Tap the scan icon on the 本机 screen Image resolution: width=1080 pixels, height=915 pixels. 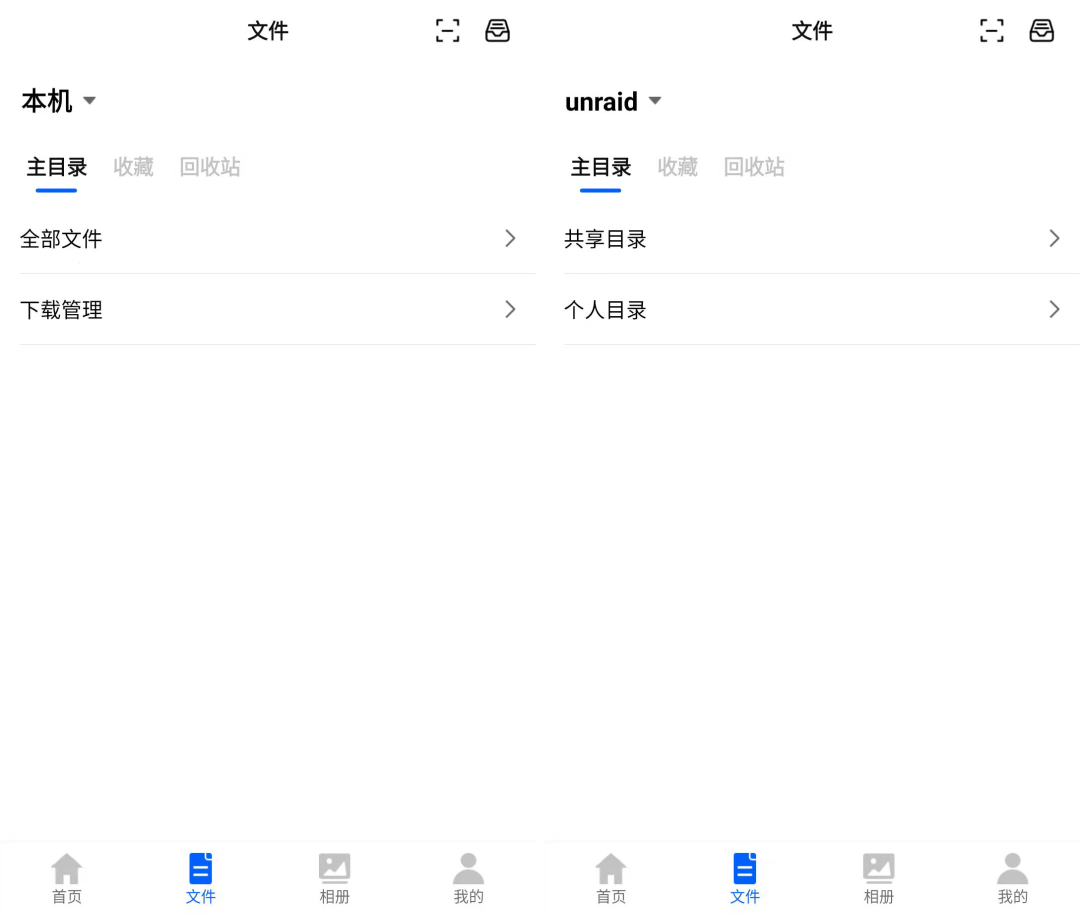(x=448, y=31)
